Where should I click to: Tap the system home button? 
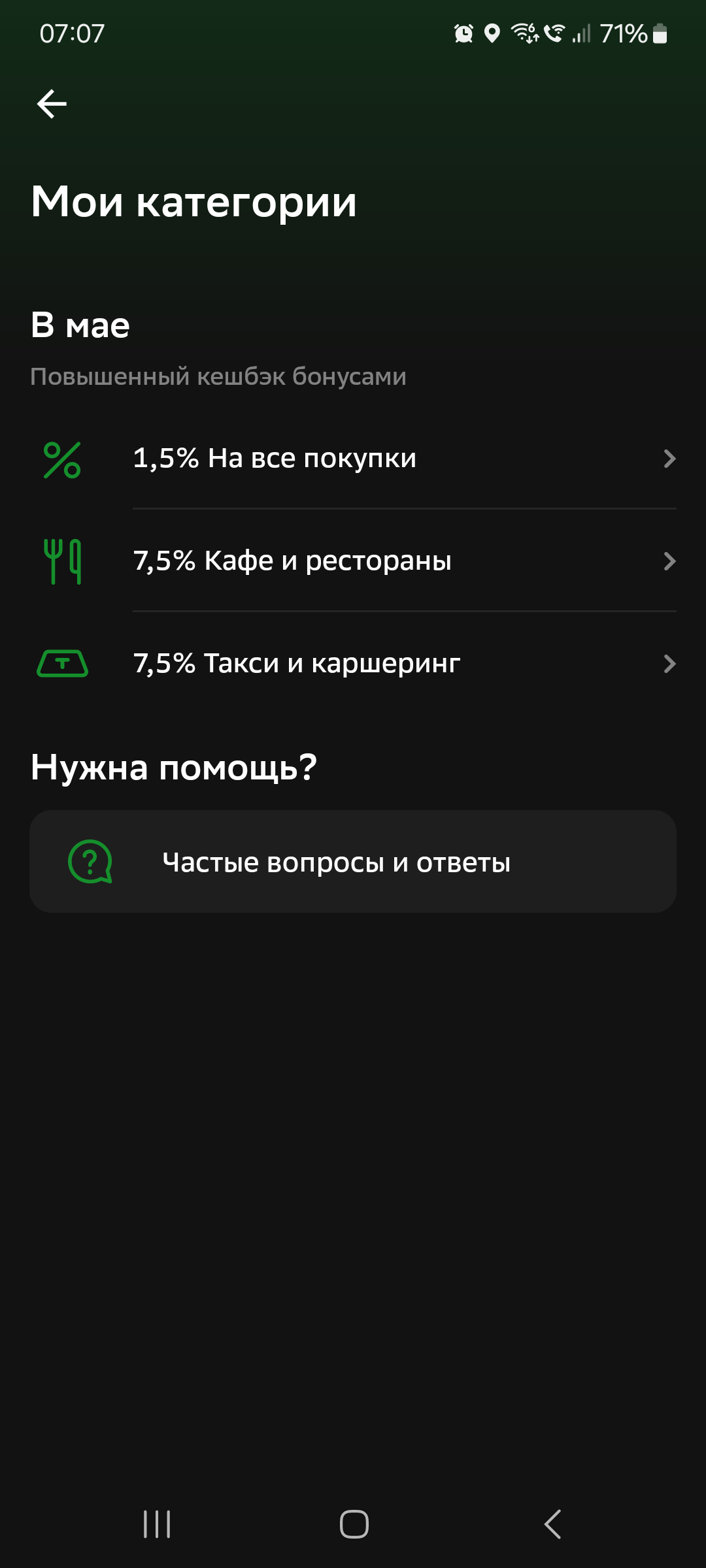pyautogui.click(x=354, y=1524)
